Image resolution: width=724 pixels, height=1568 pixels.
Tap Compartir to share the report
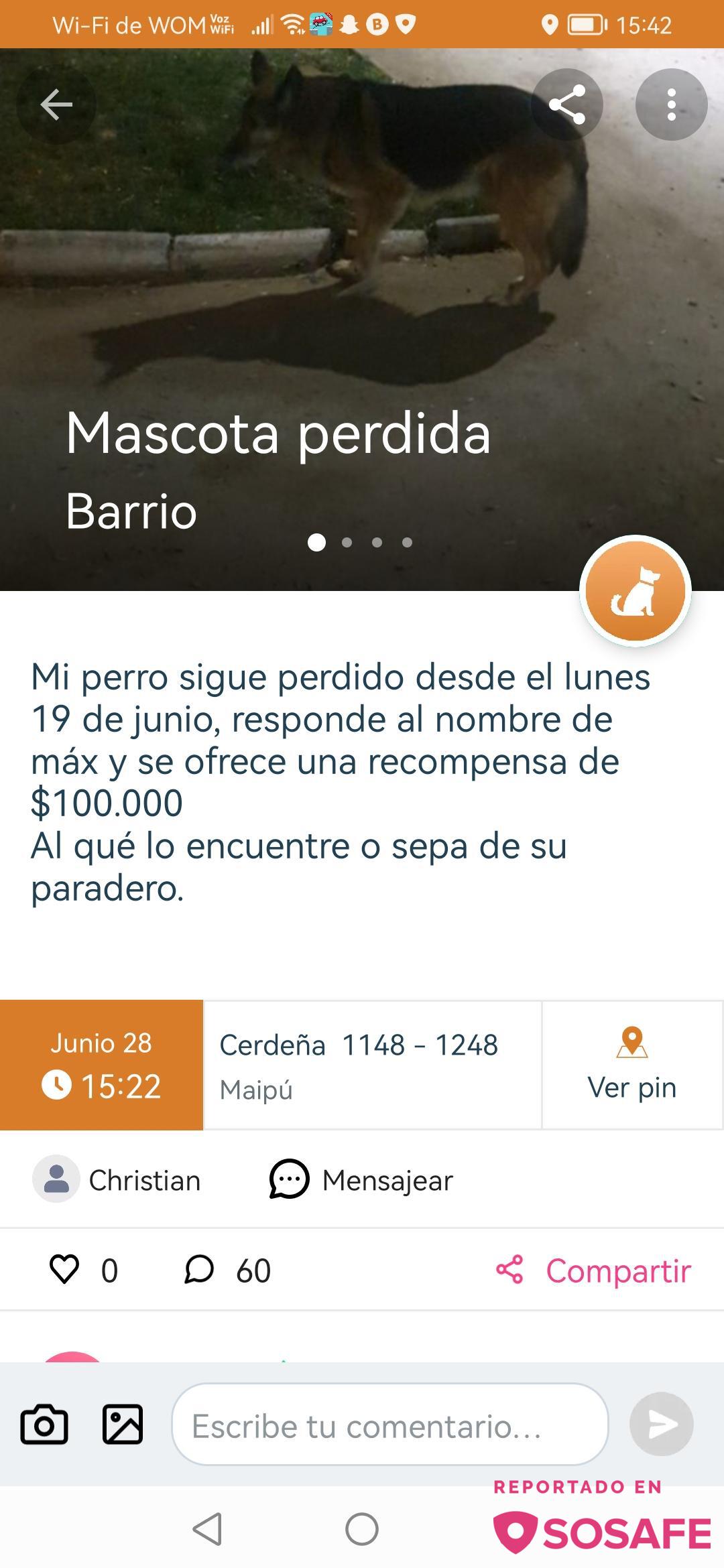[x=594, y=1270]
